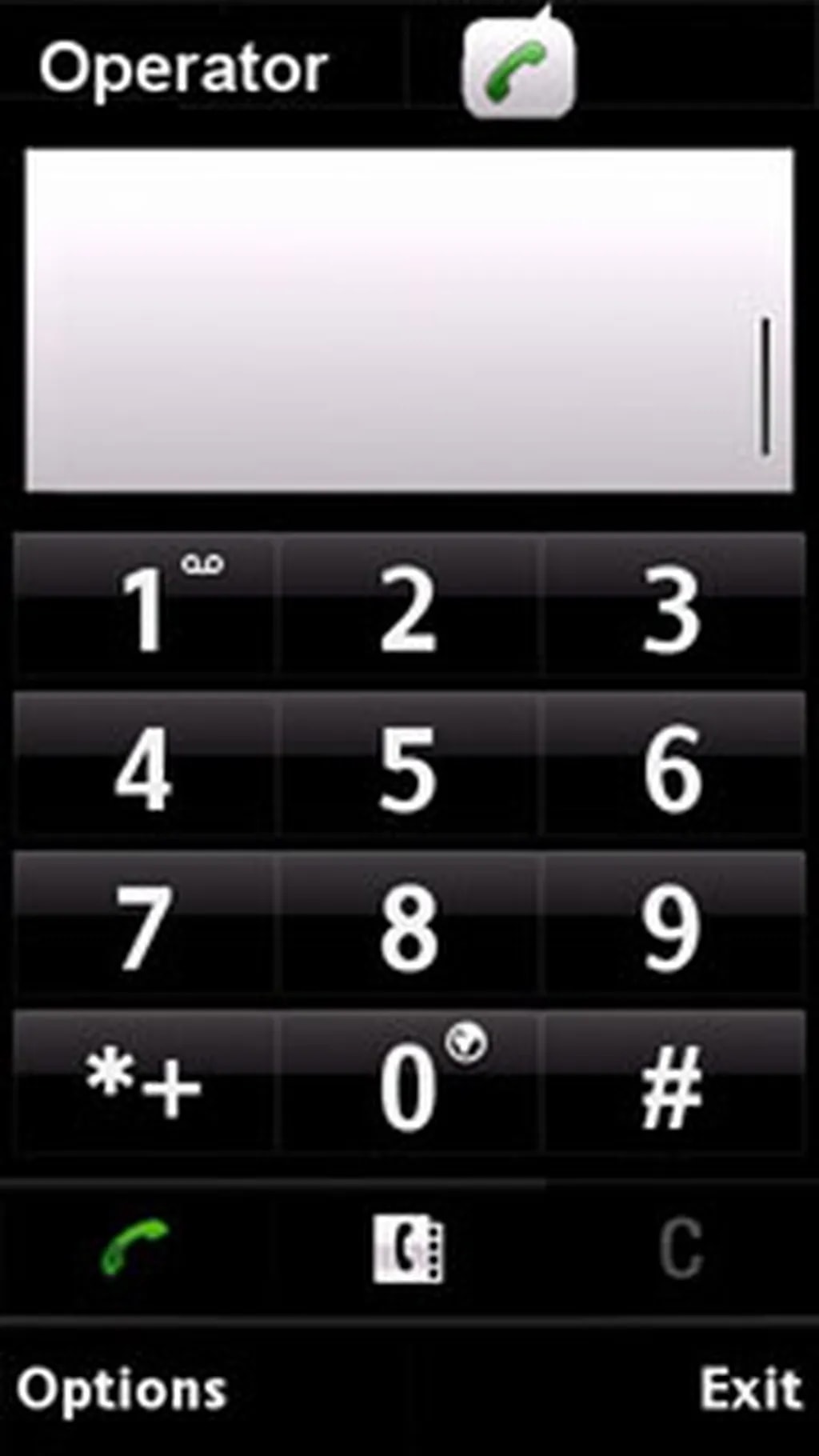Dial digit 9 on the keypad
819x1456 pixels.
pos(673,926)
